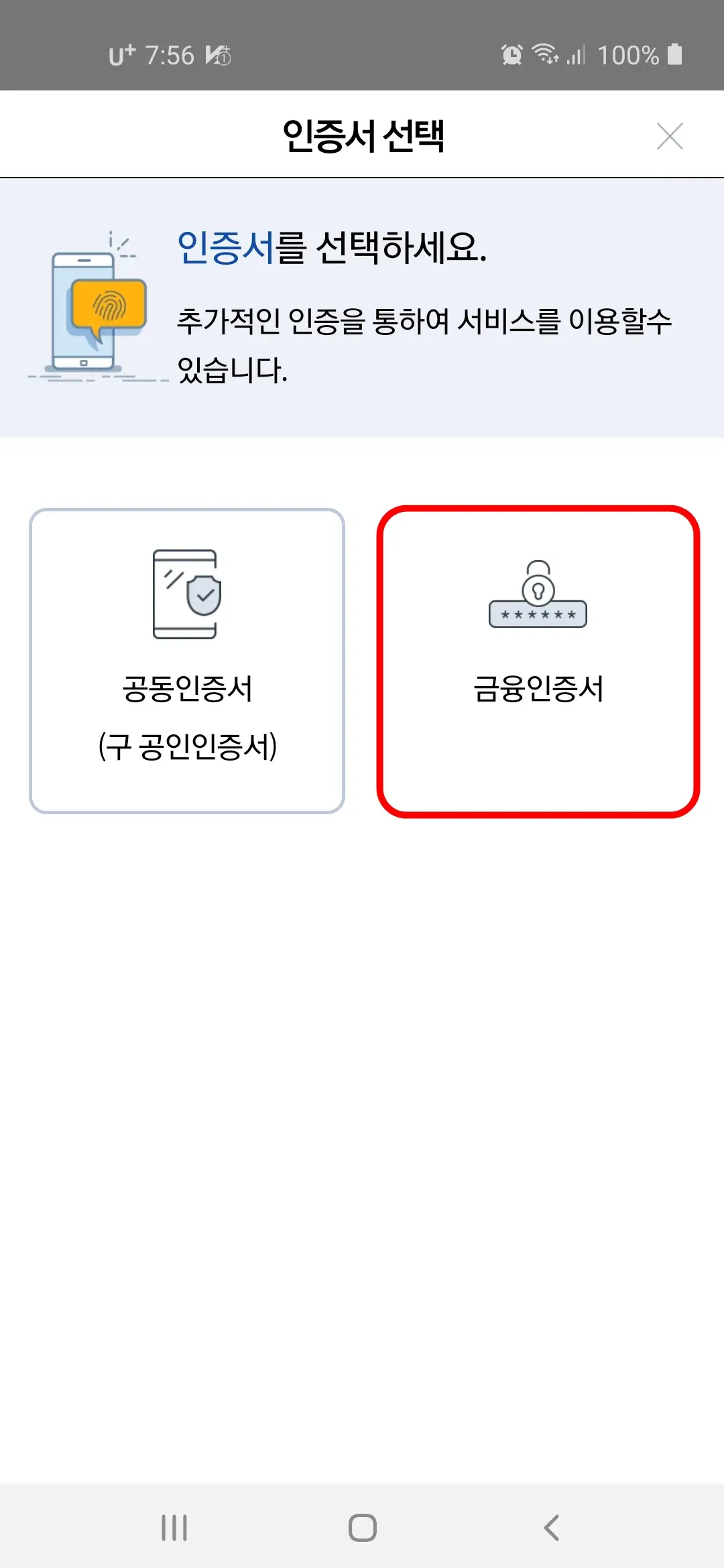This screenshot has width=724, height=1568.
Task: Close the 인증서 선택 screen
Action: coord(670,136)
